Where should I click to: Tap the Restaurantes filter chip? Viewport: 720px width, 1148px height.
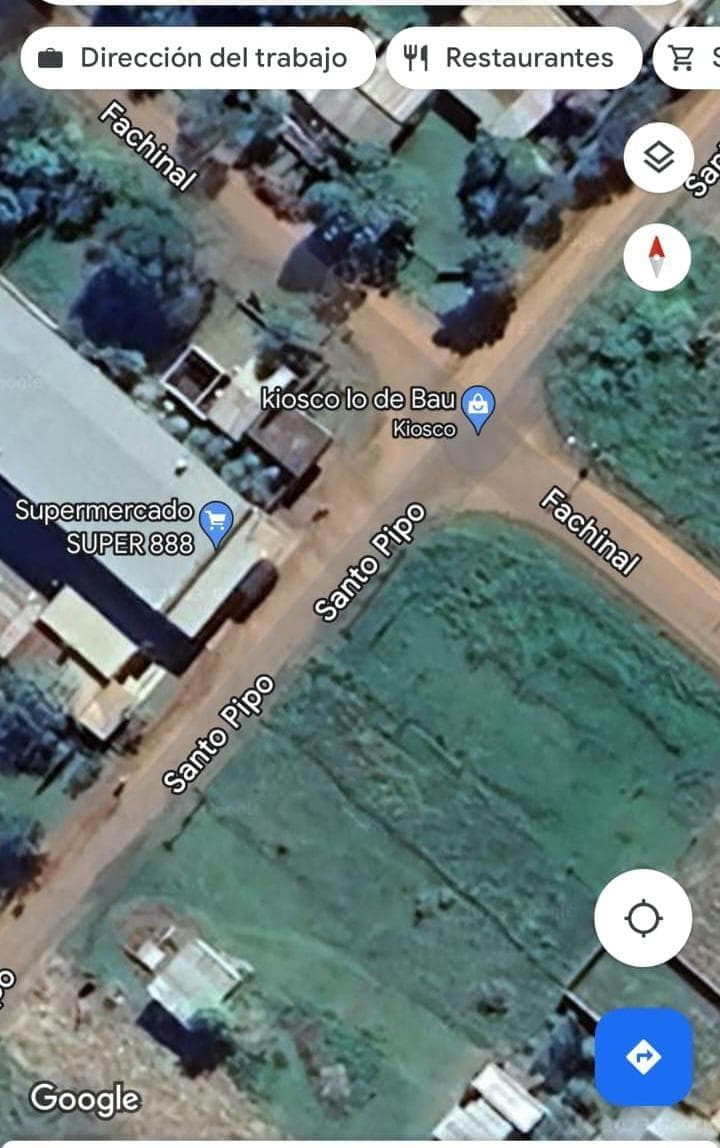513,58
